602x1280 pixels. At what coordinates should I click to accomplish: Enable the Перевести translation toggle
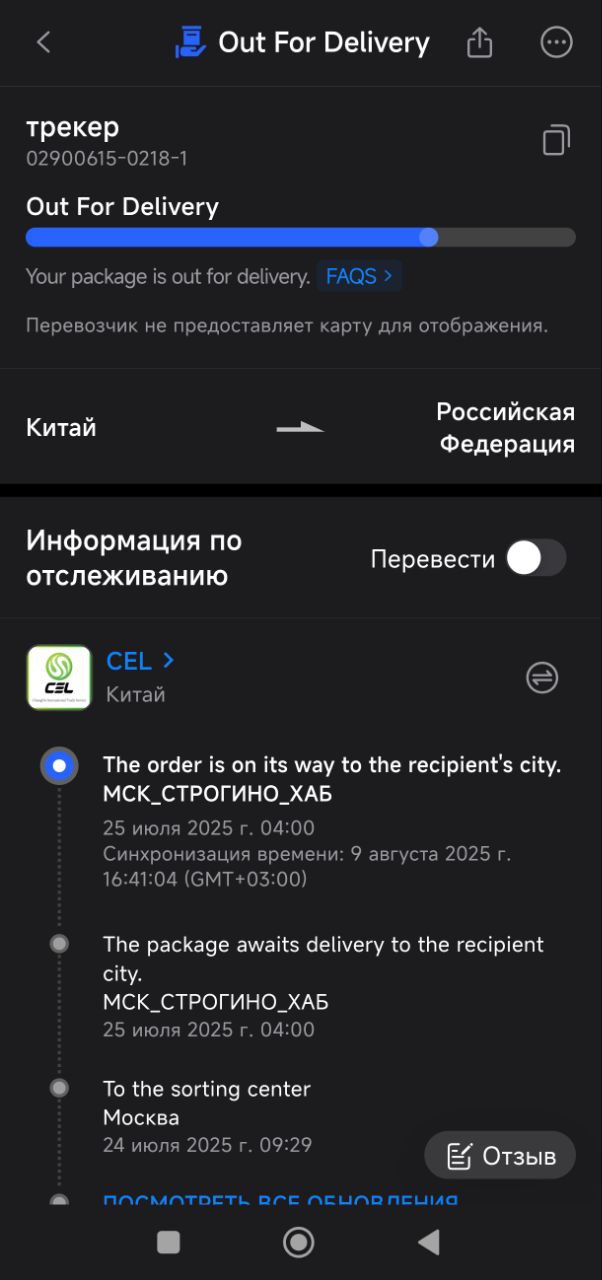point(536,558)
